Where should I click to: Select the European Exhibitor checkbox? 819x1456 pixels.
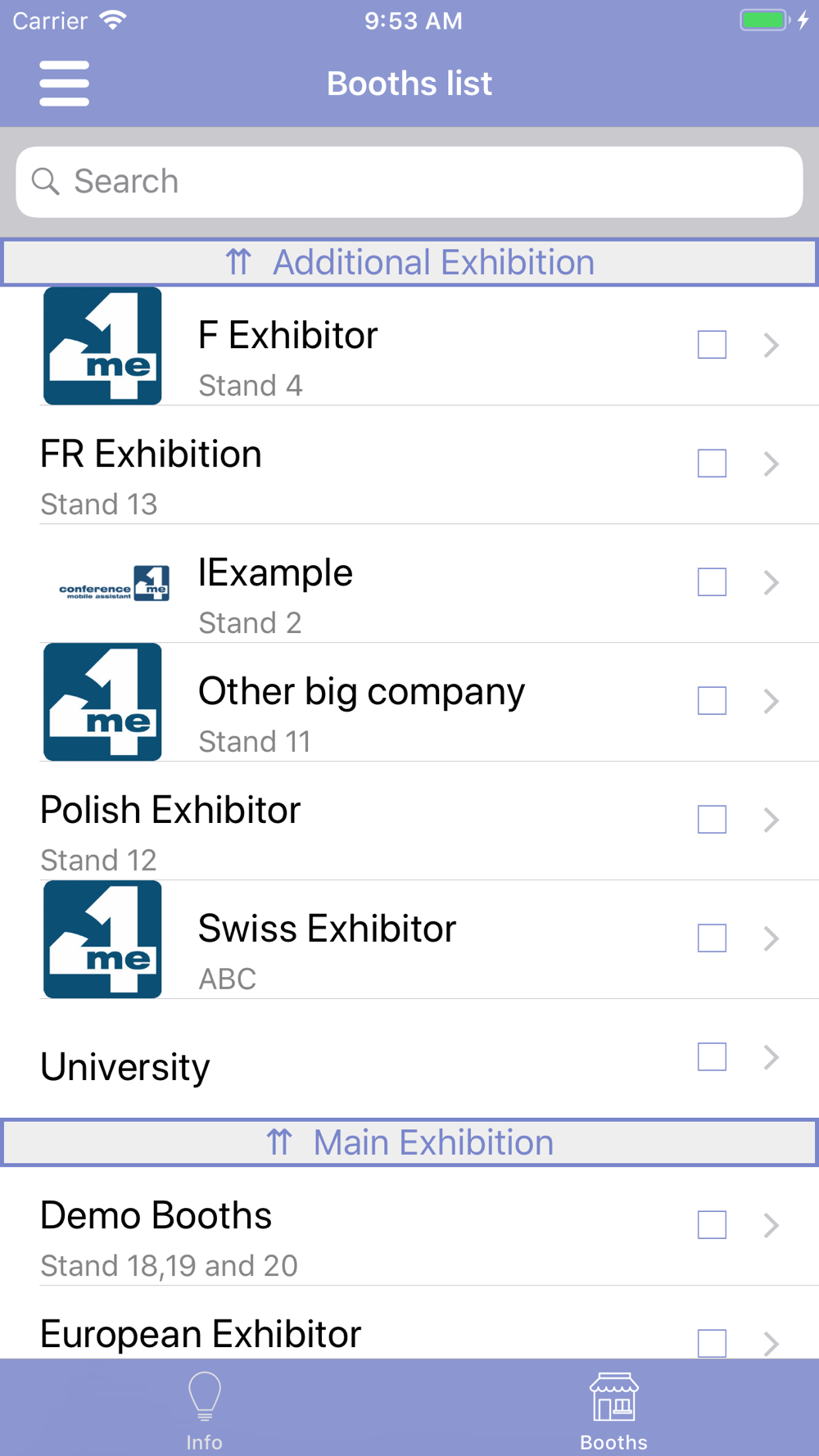[x=712, y=1343]
